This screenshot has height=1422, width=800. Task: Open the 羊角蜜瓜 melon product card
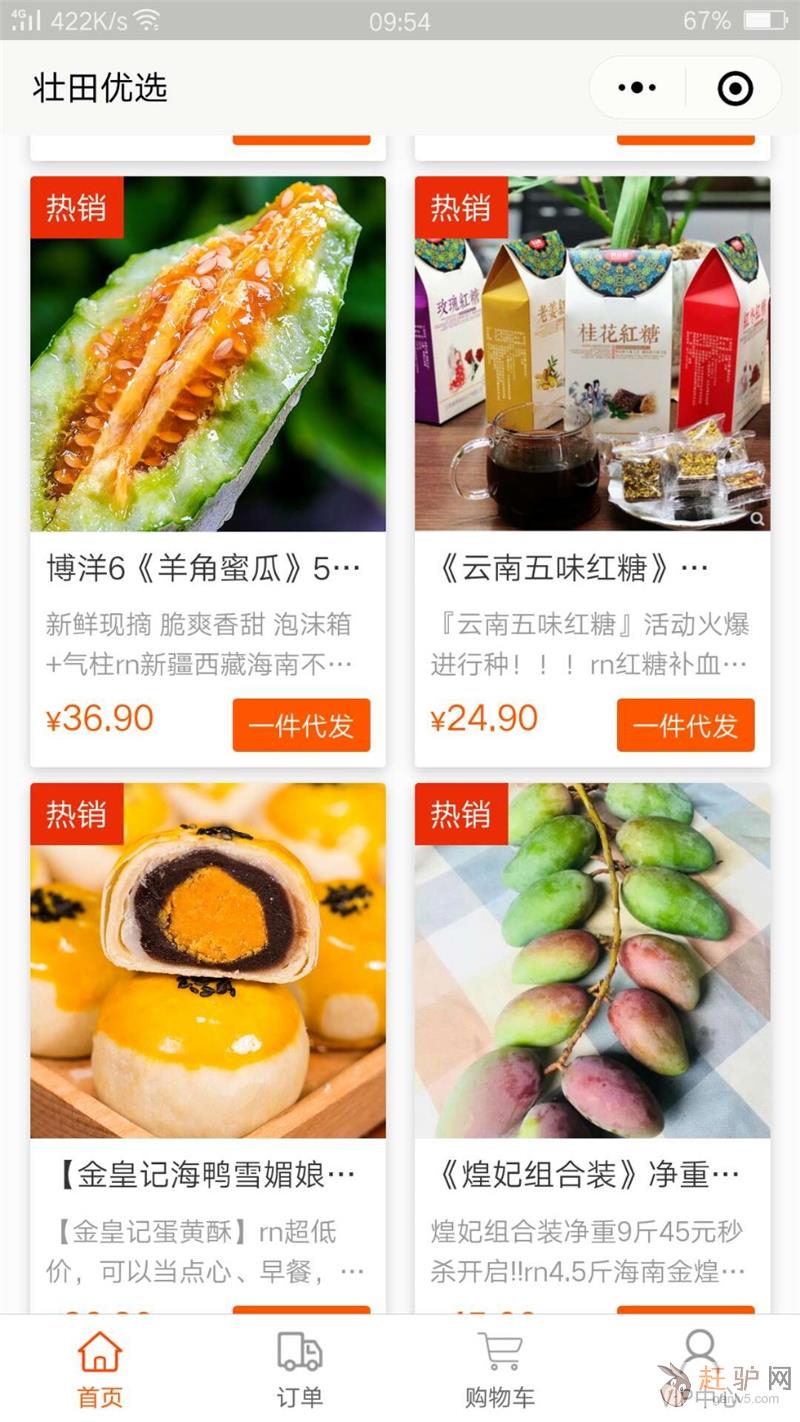point(208,355)
